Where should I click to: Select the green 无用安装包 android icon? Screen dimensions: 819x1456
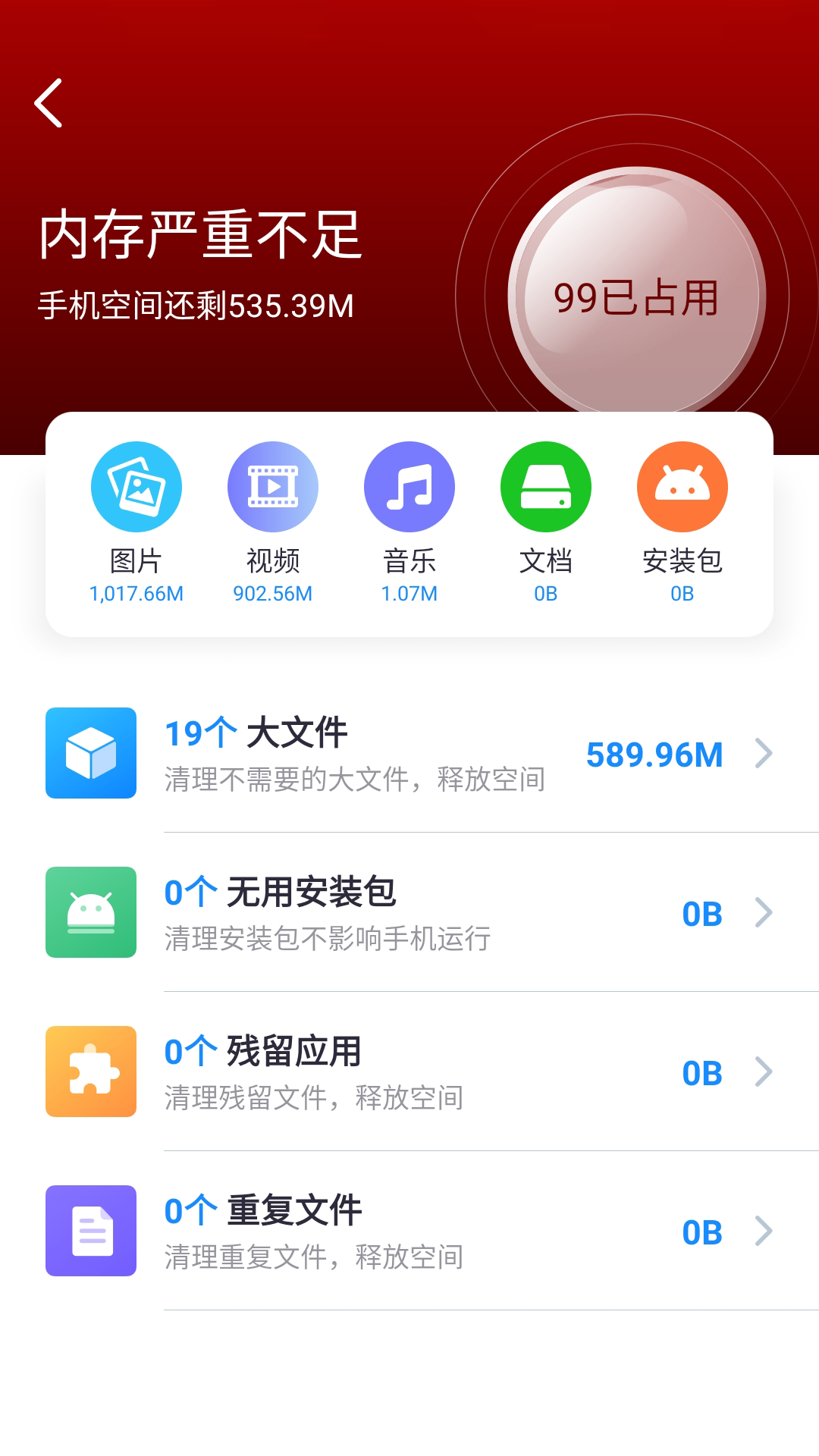tap(90, 912)
